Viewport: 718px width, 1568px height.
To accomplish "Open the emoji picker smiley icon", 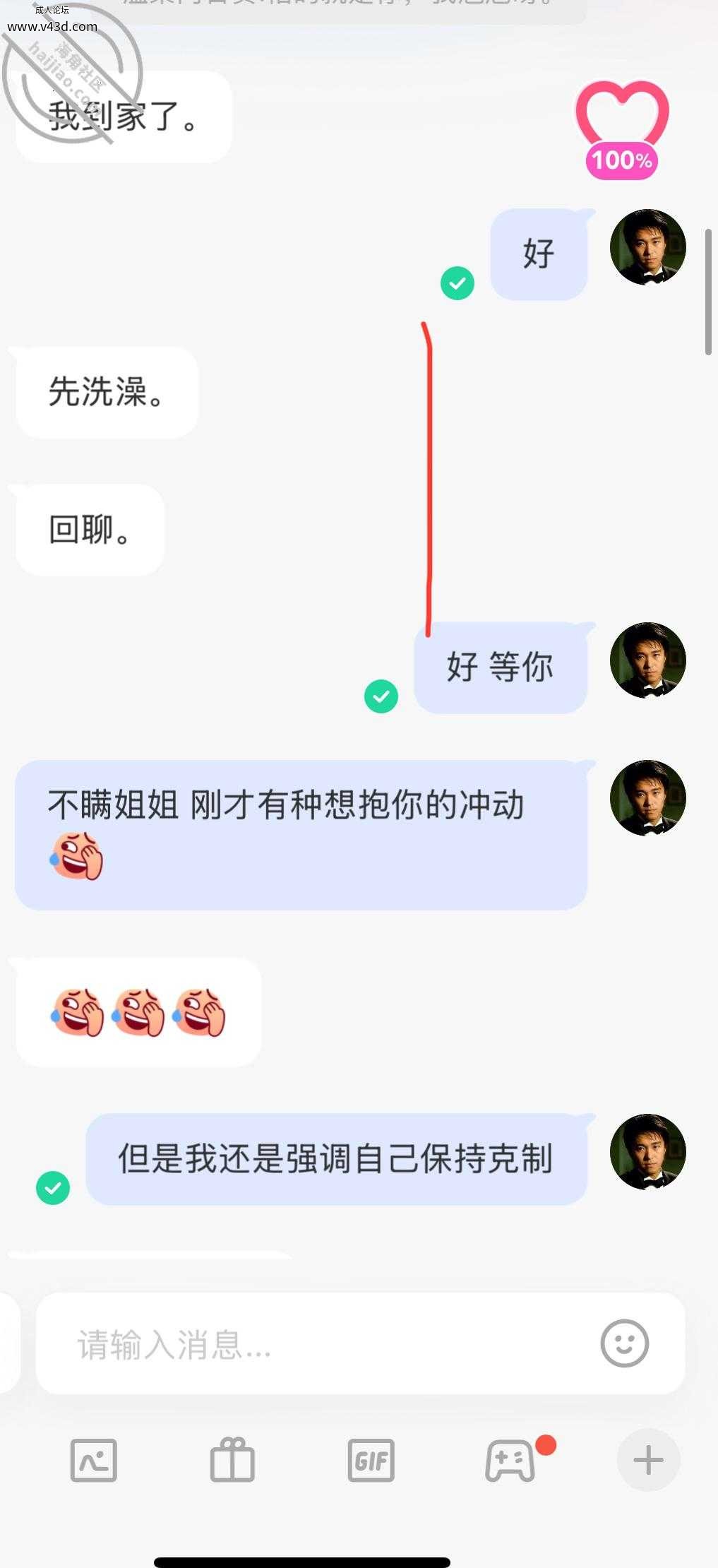I will tap(624, 1343).
